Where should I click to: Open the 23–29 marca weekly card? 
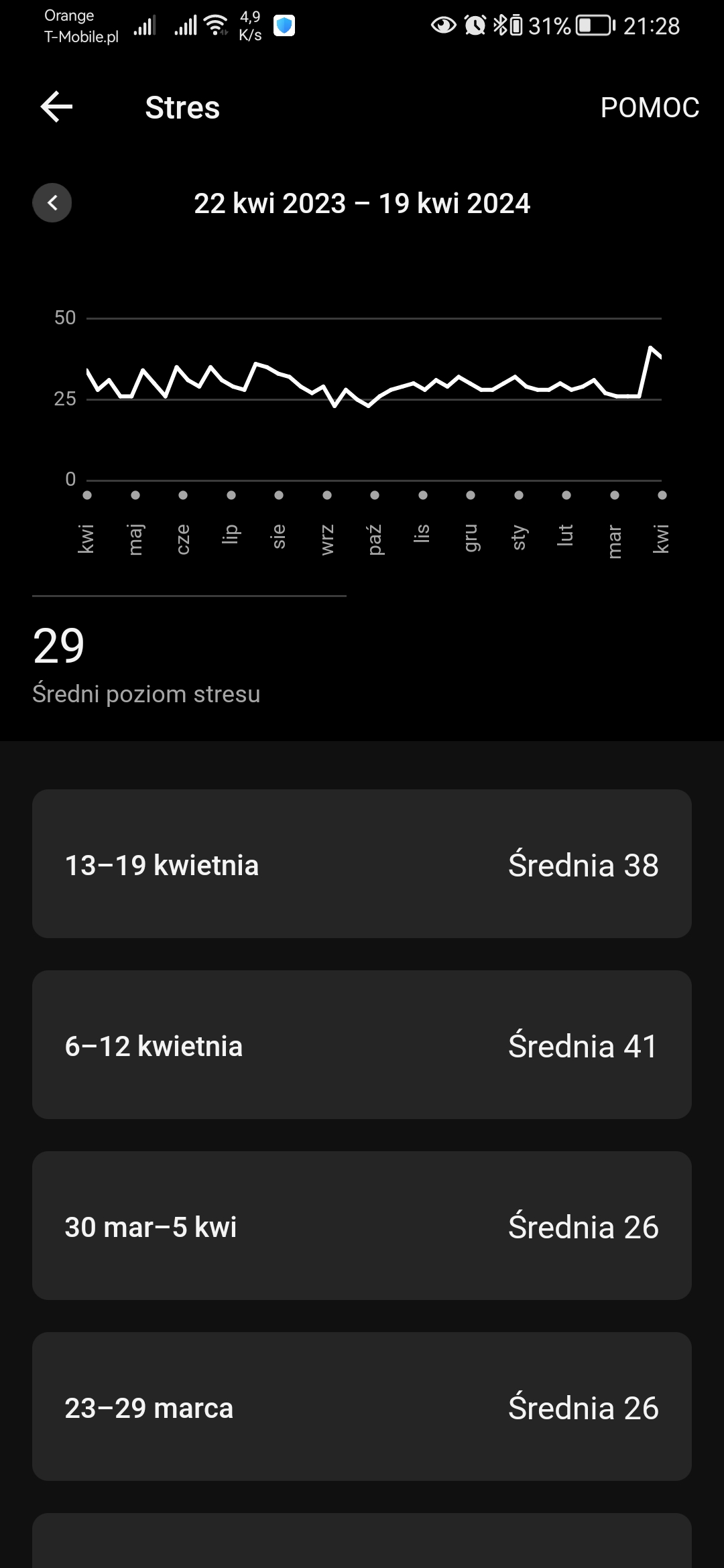pyautogui.click(x=362, y=1407)
